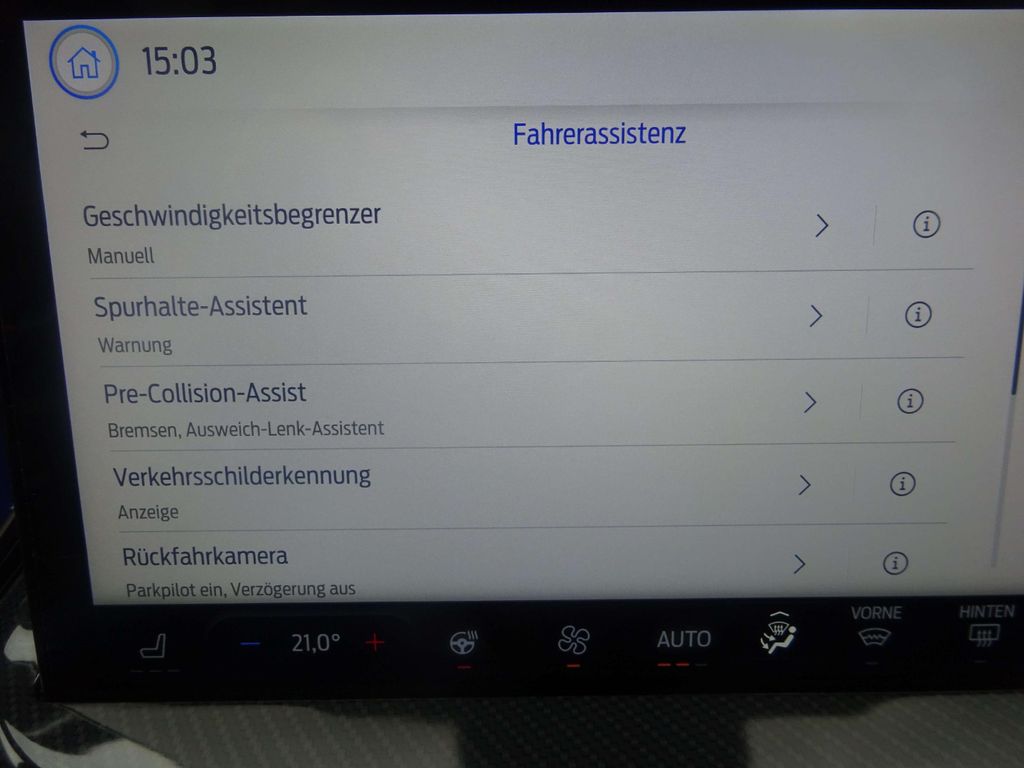Adjust the fan speed
1024x768 pixels.
click(x=573, y=640)
